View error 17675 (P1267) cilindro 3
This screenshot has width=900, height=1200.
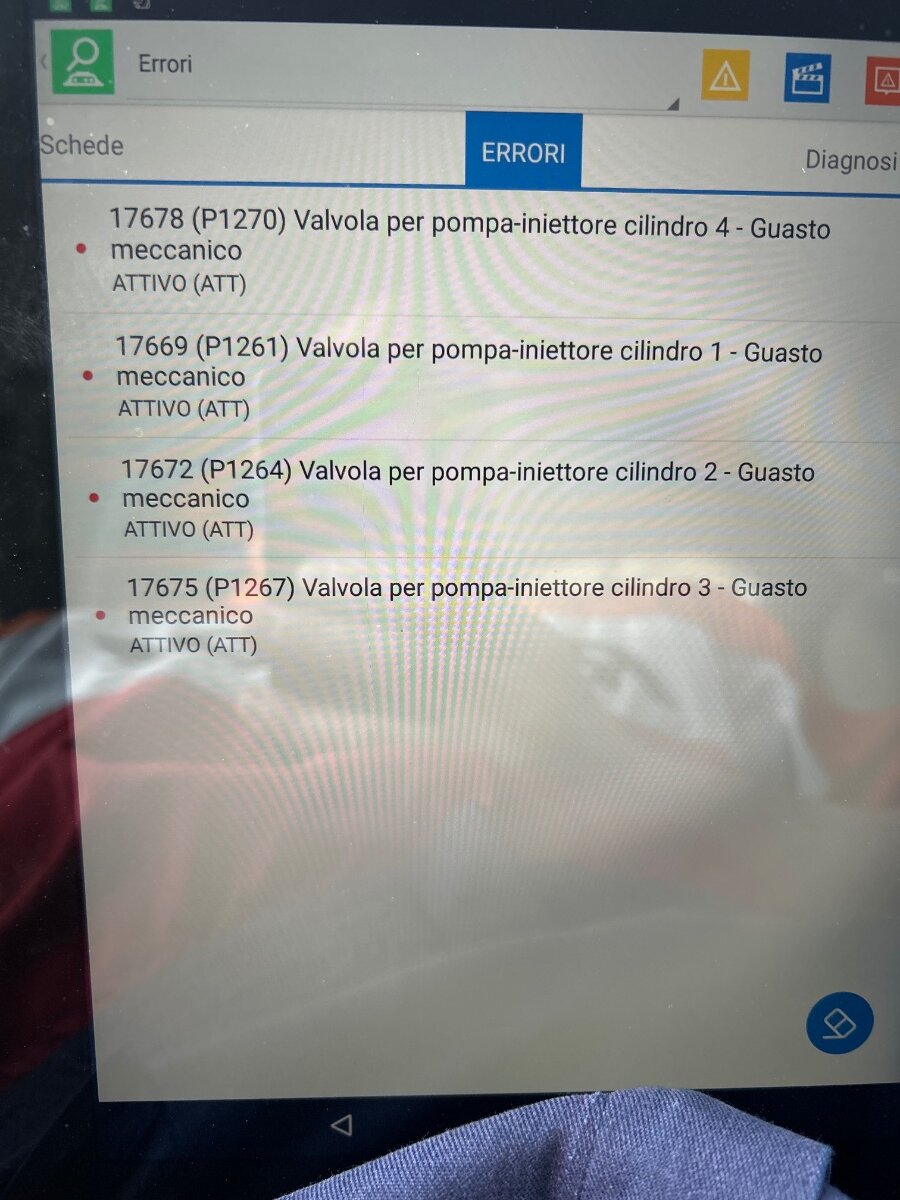470,613
